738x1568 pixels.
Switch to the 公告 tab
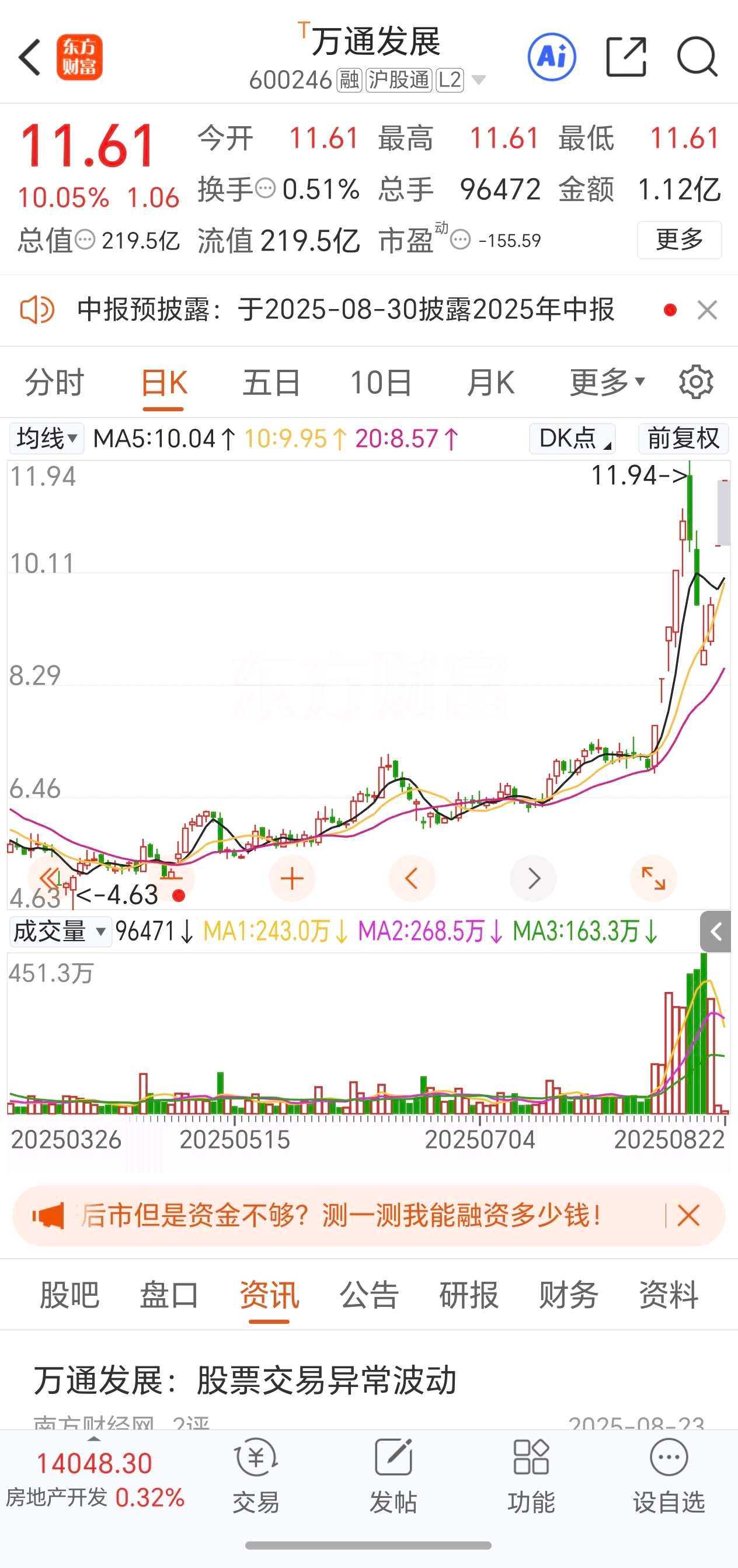tap(370, 1294)
